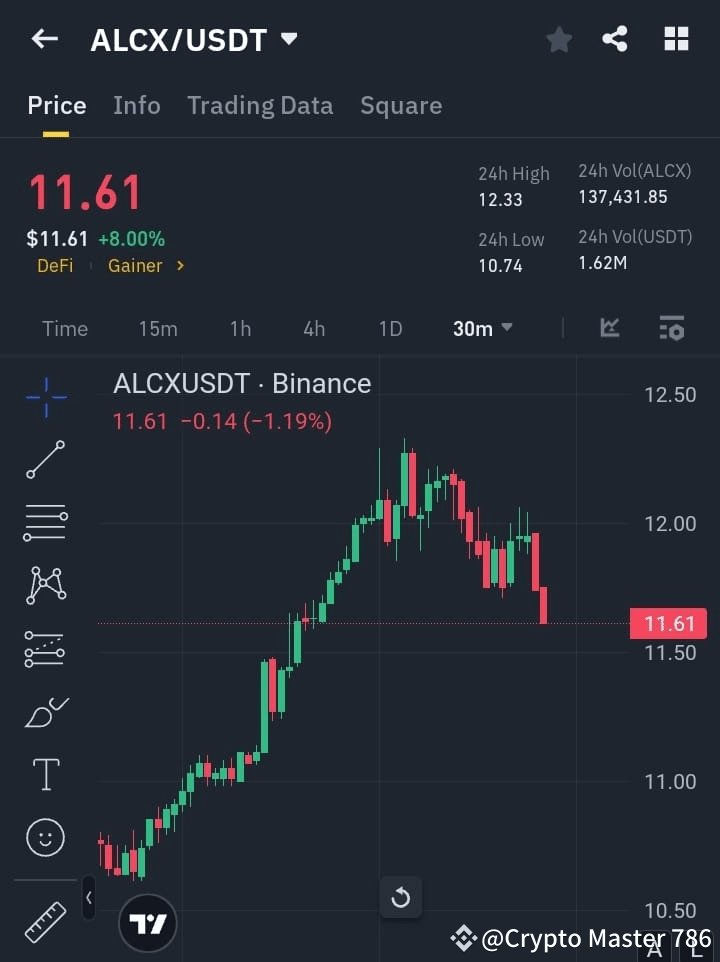Toggle the favorite star for ALCX/USDT

(558, 40)
